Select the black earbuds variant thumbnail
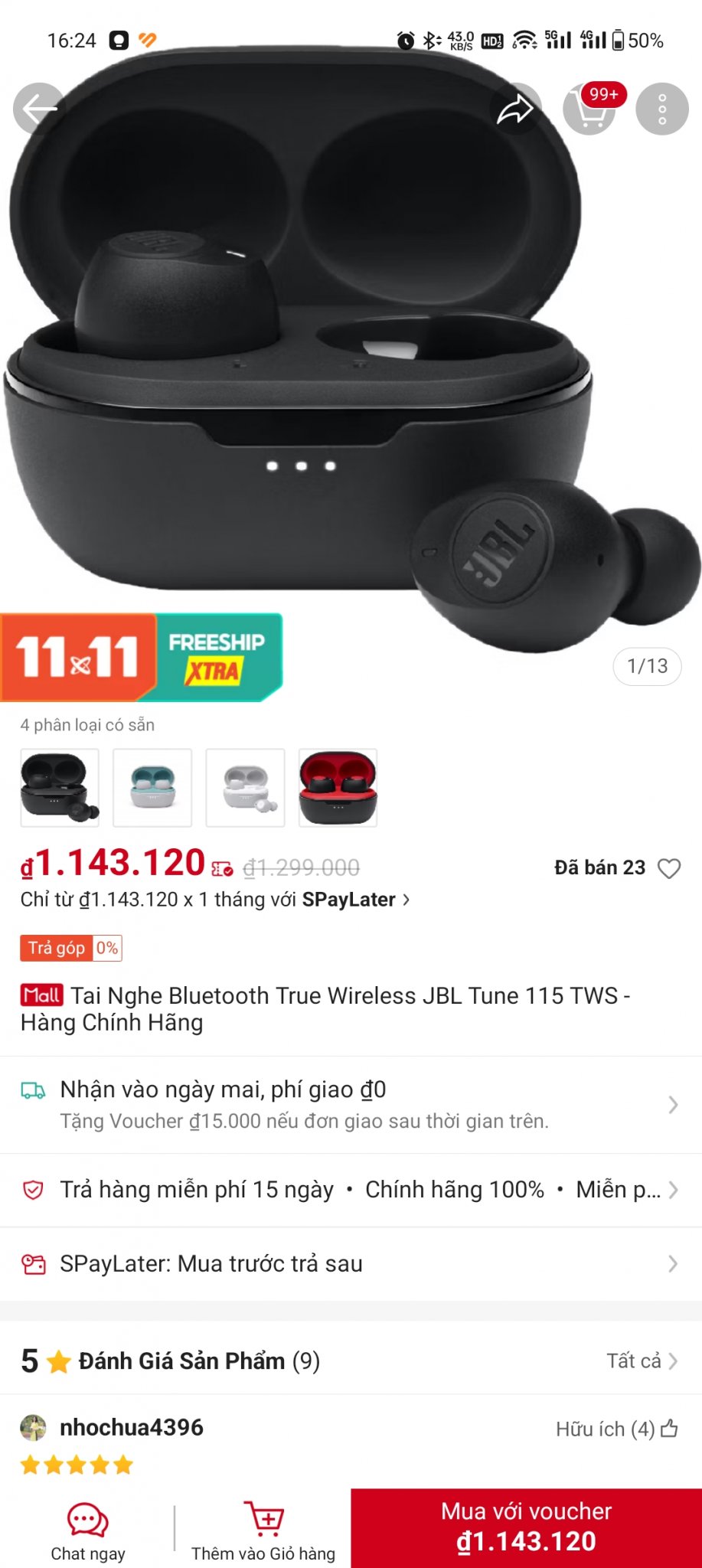 click(x=60, y=788)
